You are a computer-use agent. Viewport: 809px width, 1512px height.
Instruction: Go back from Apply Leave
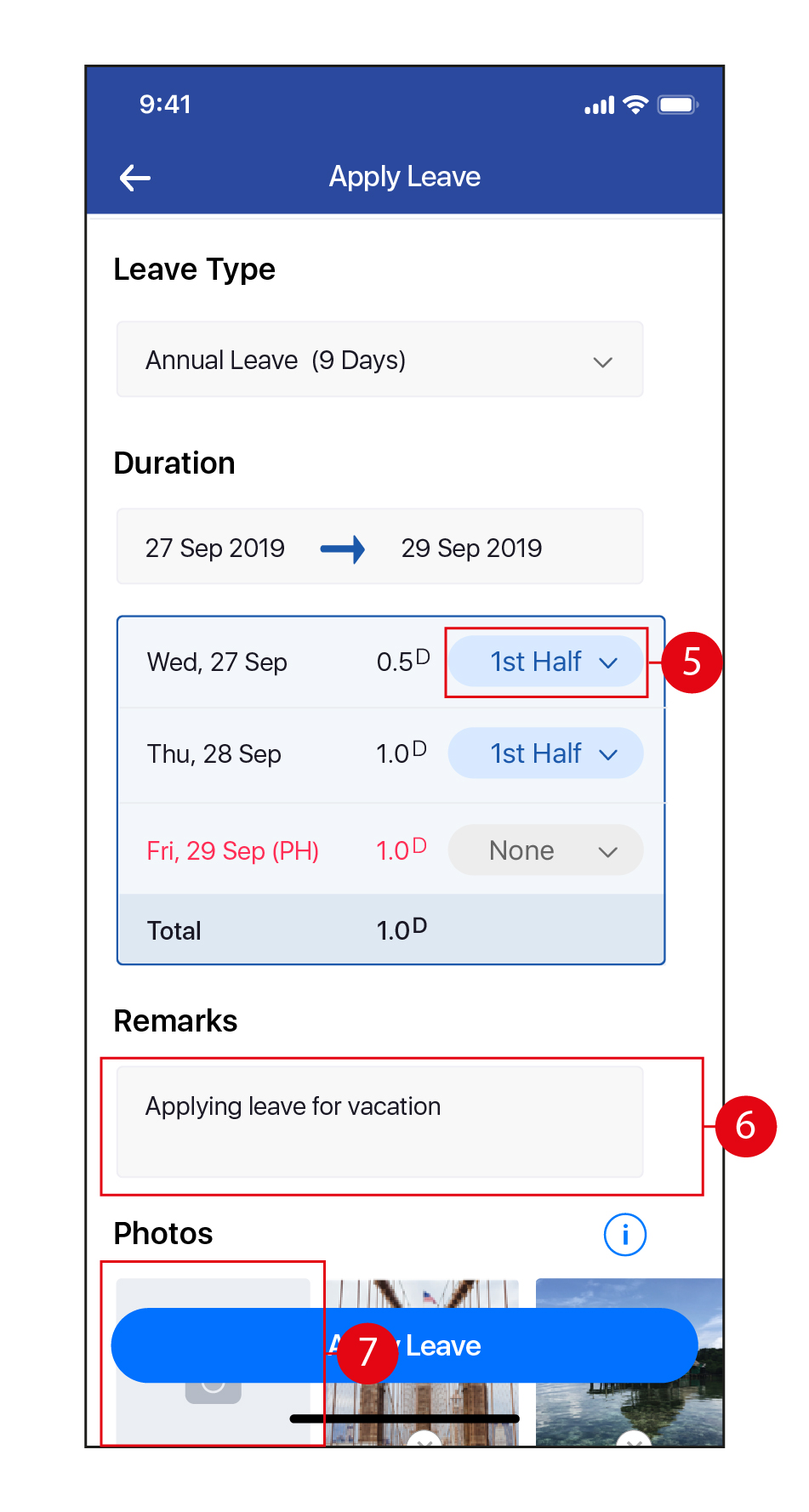134,178
